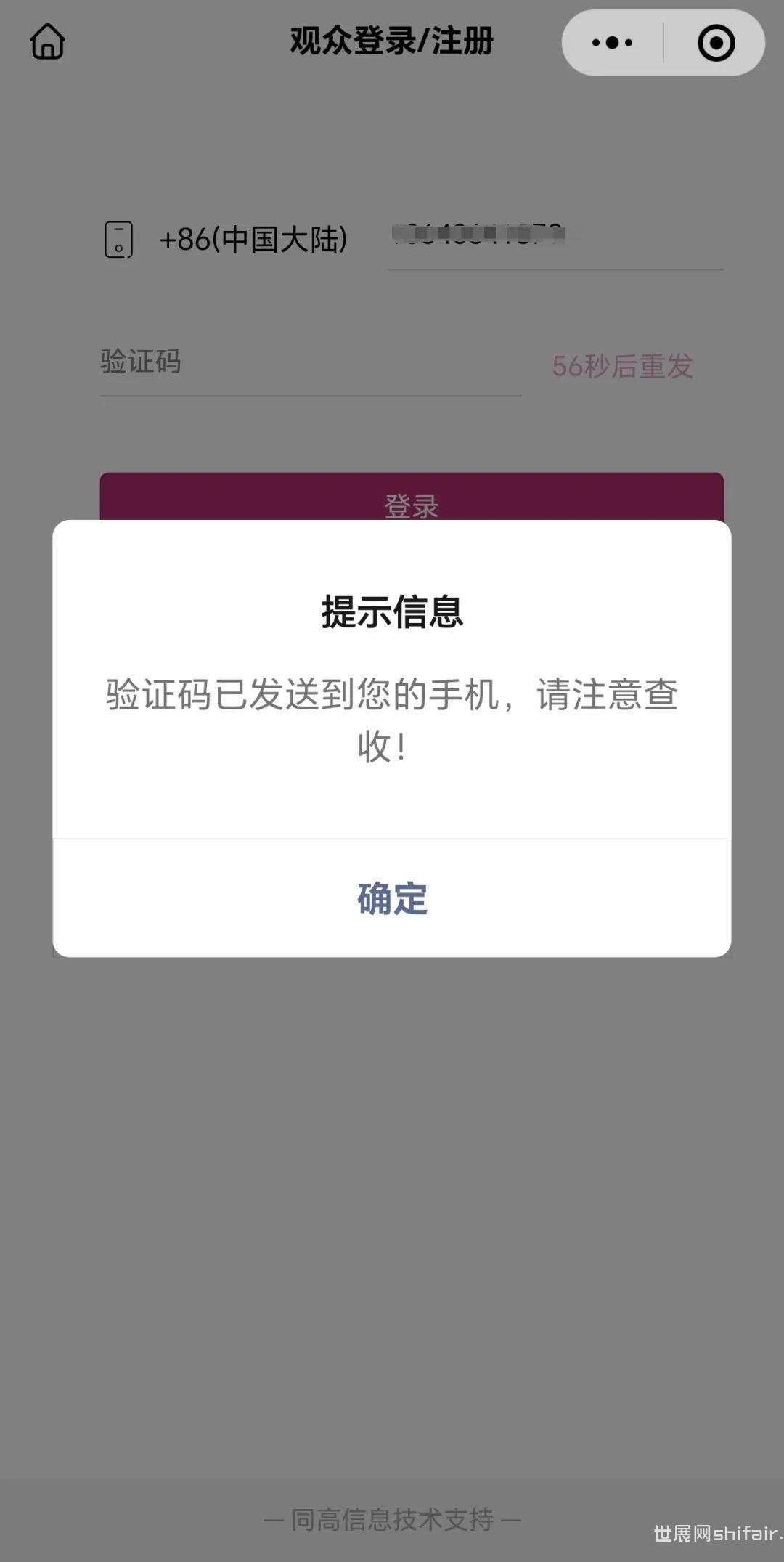The width and height of the screenshot is (784, 1562).
Task: Go to the home page icon
Action: [x=48, y=41]
